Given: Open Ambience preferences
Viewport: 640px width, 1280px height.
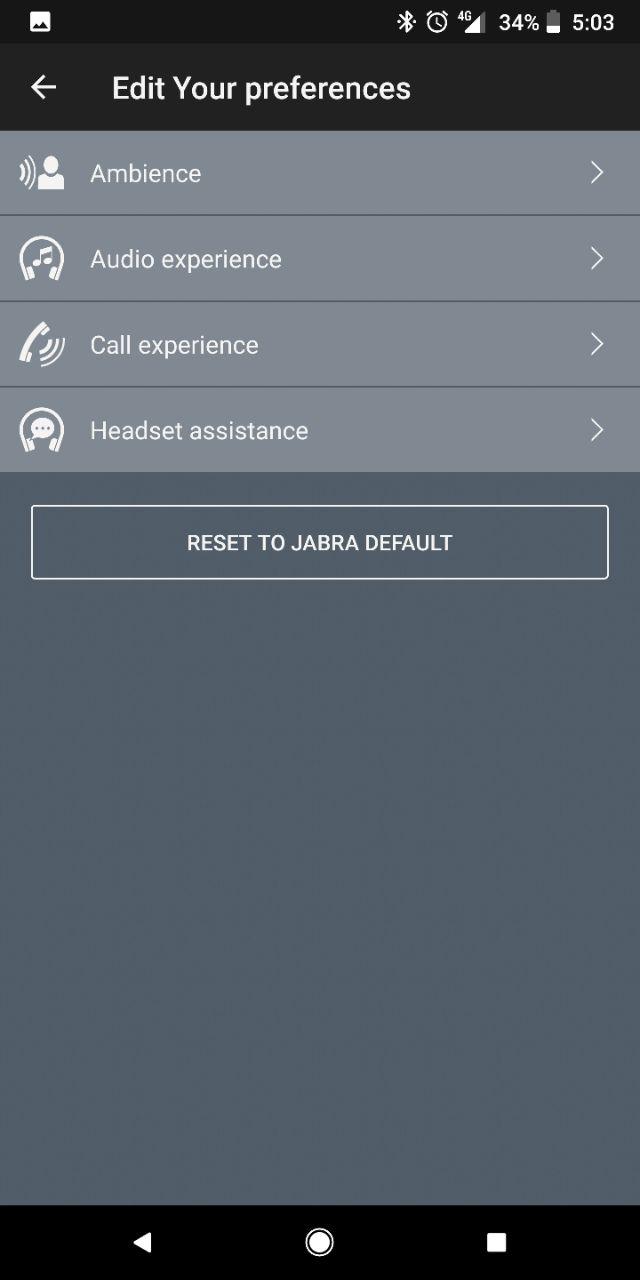Looking at the screenshot, I should 320,173.
